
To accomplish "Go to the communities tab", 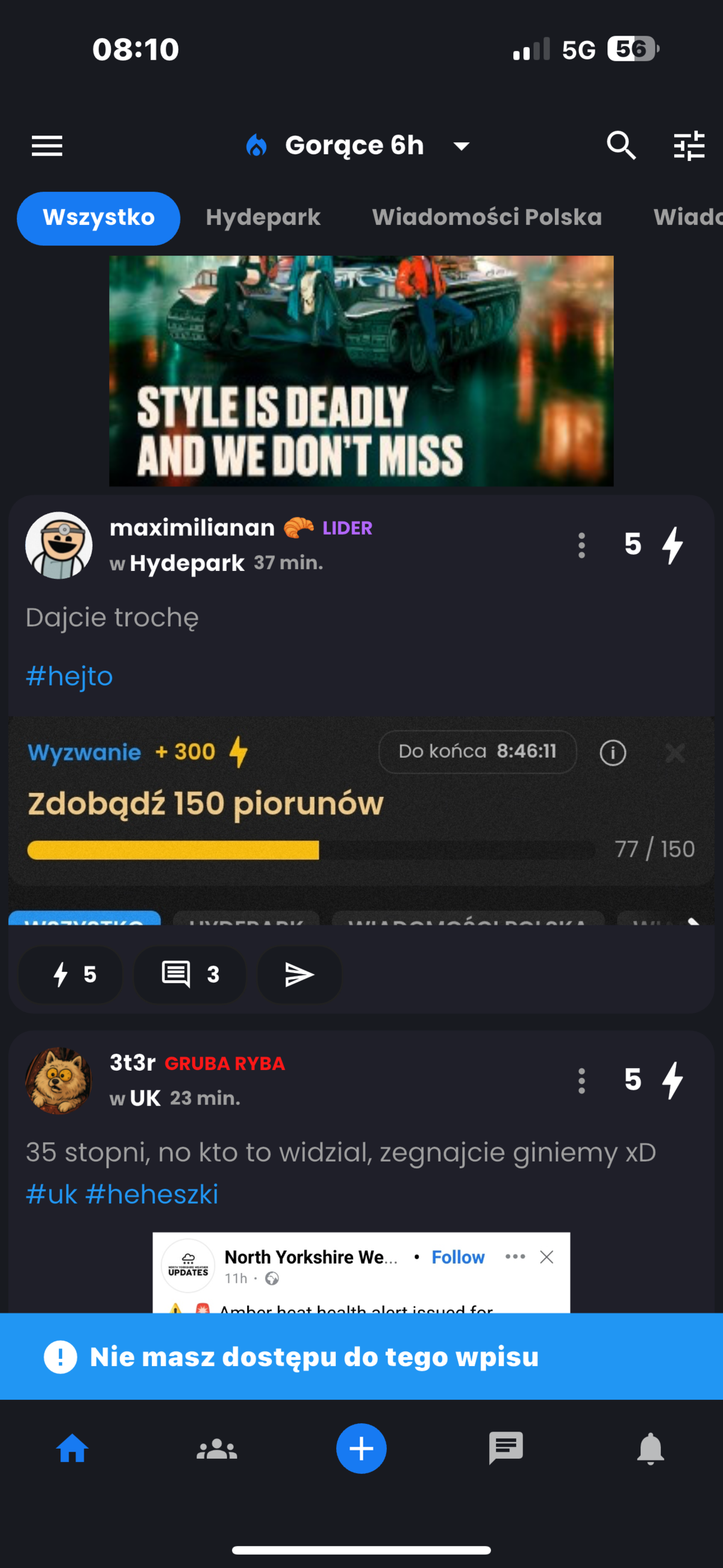I will (x=217, y=1449).
